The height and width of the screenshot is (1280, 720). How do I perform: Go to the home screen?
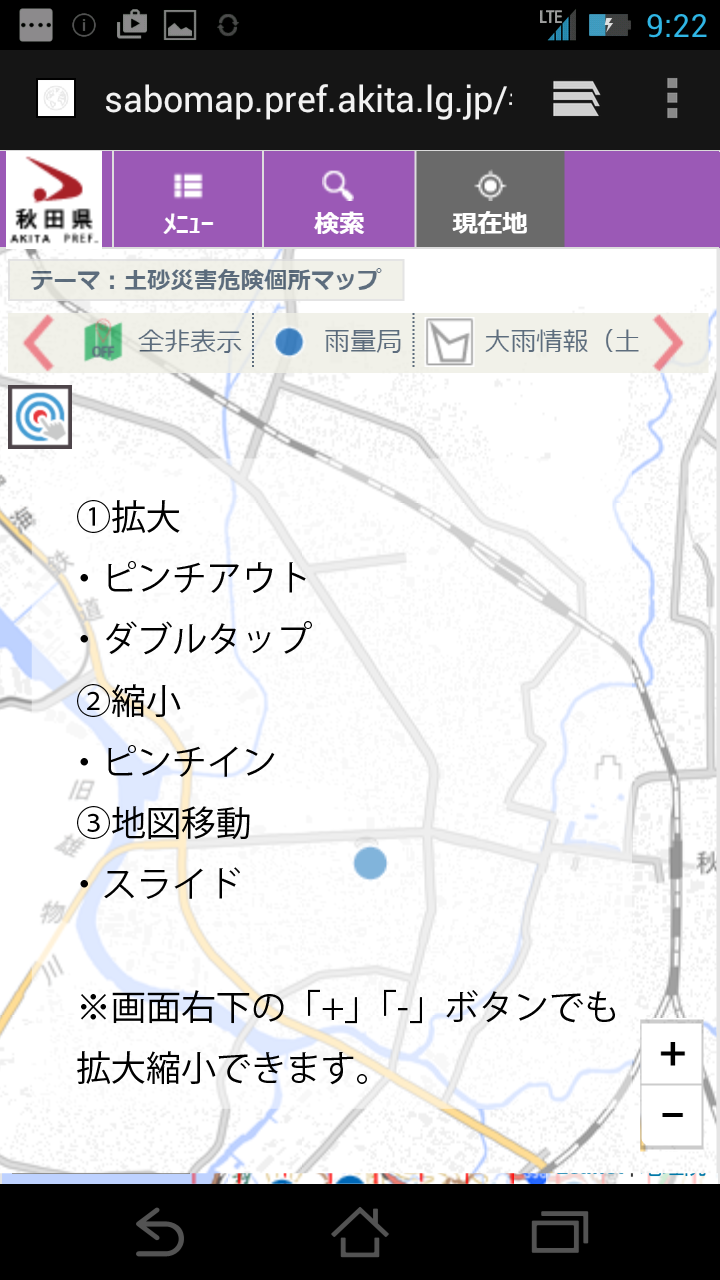pos(360,1232)
